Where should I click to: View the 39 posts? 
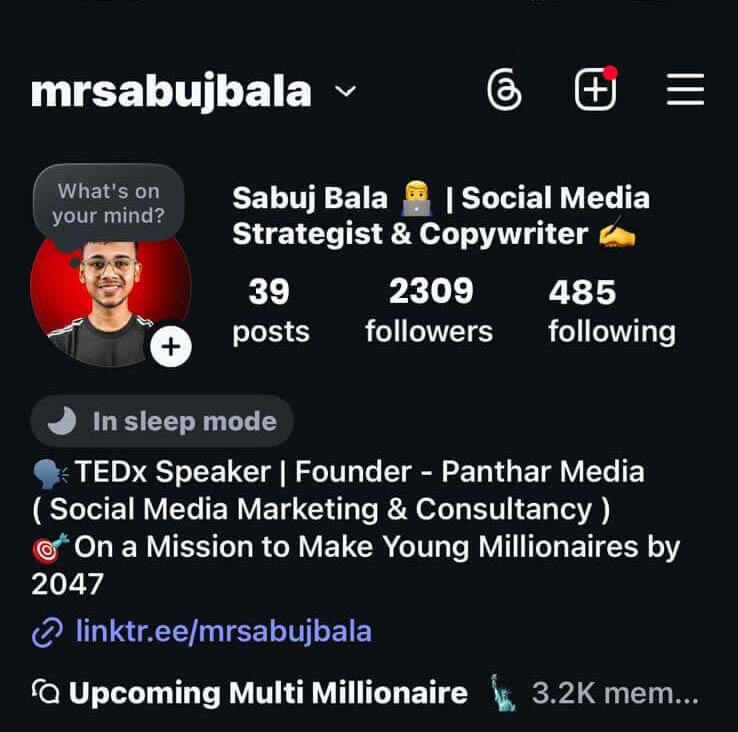coord(270,310)
